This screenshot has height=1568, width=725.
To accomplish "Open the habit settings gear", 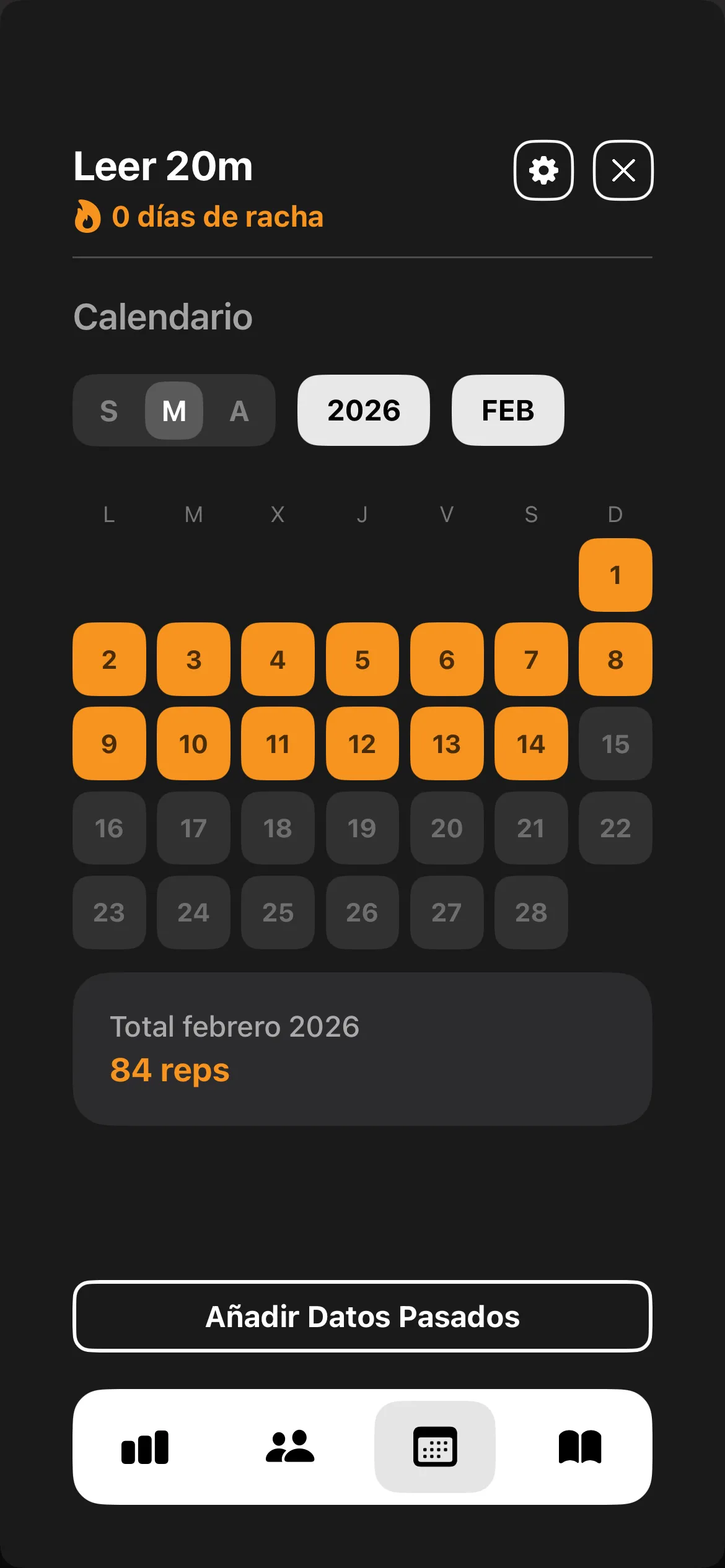I will [x=544, y=170].
